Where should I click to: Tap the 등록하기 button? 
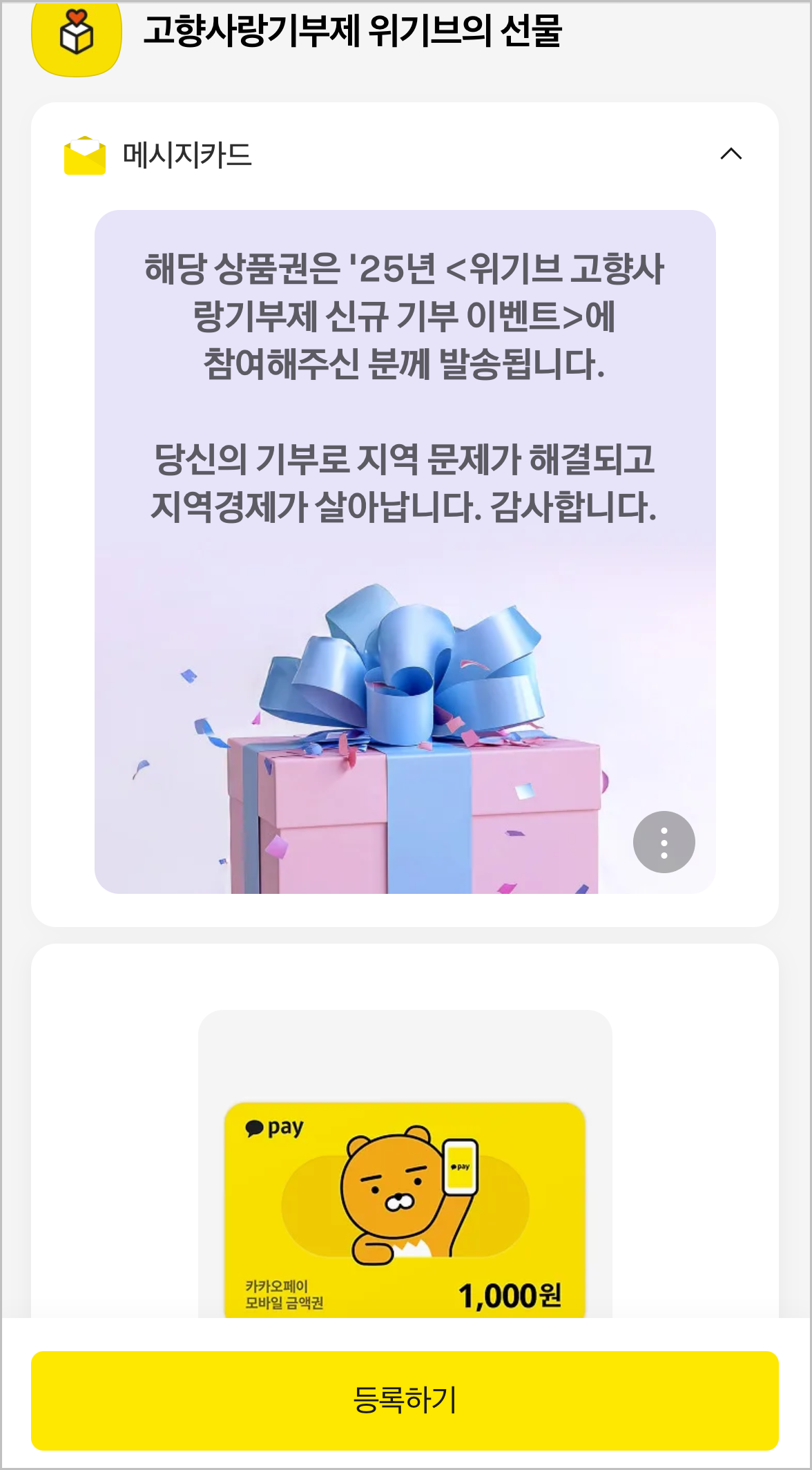pos(405,1400)
